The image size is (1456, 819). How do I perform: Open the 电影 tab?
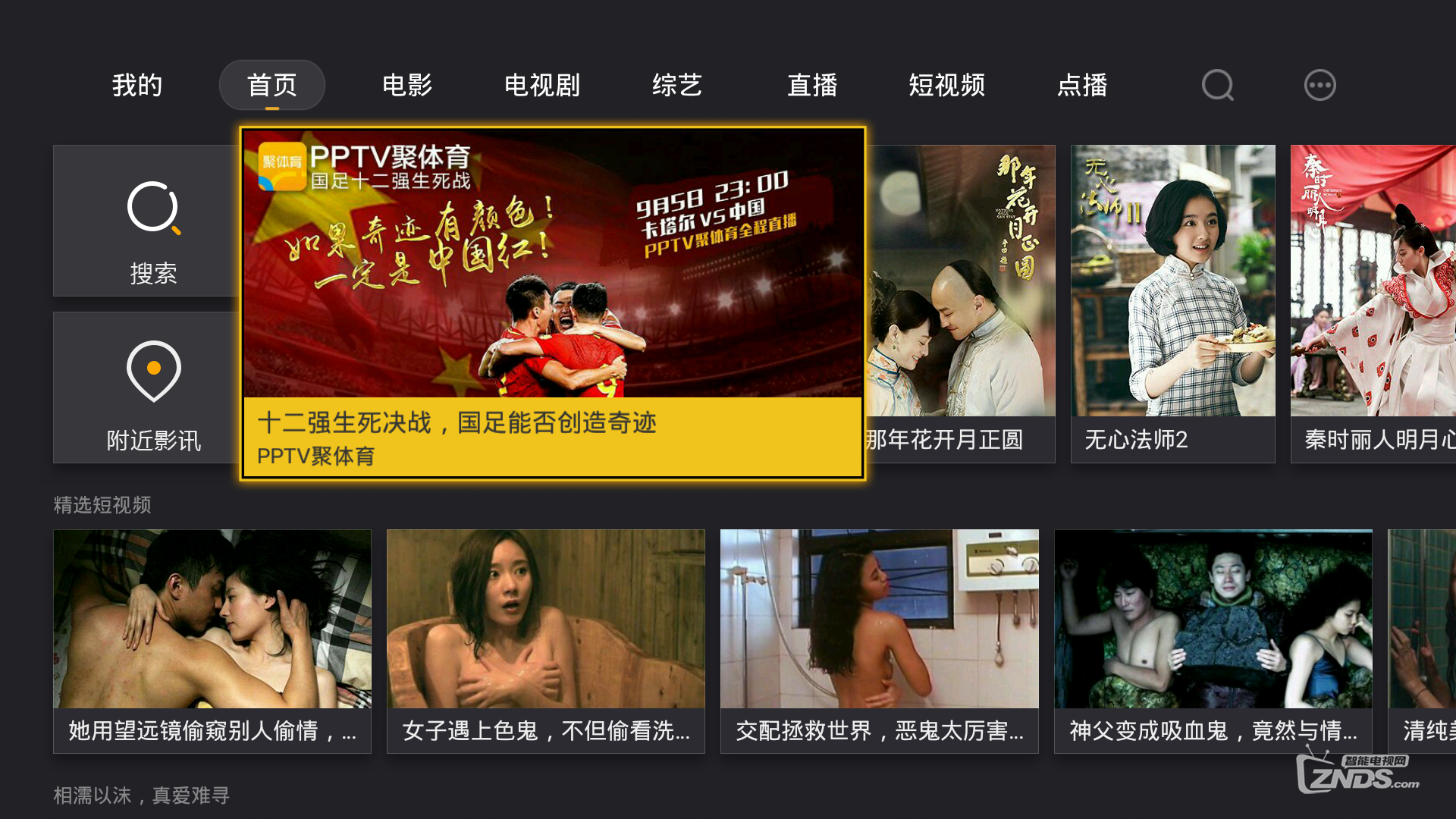coord(407,85)
